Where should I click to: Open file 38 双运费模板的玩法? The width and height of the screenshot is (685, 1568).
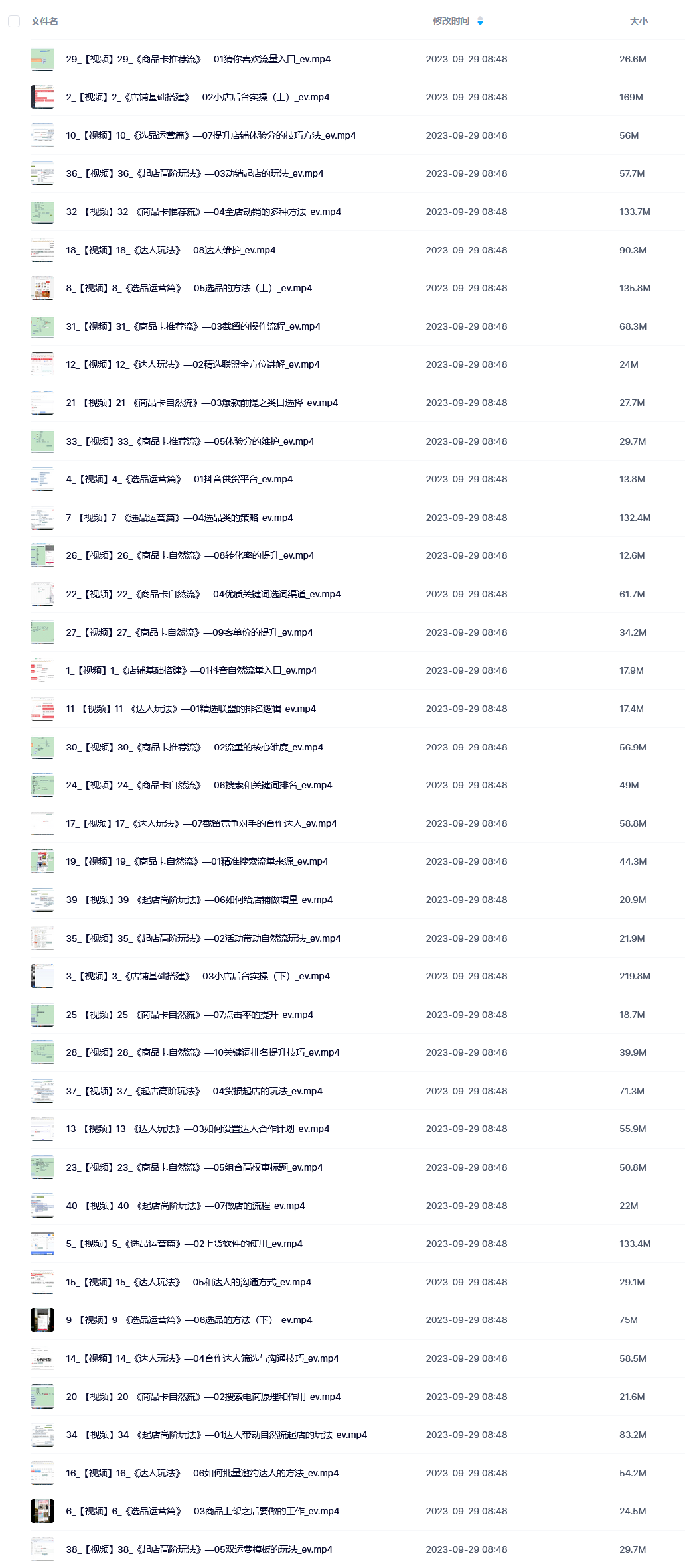[x=199, y=1549]
